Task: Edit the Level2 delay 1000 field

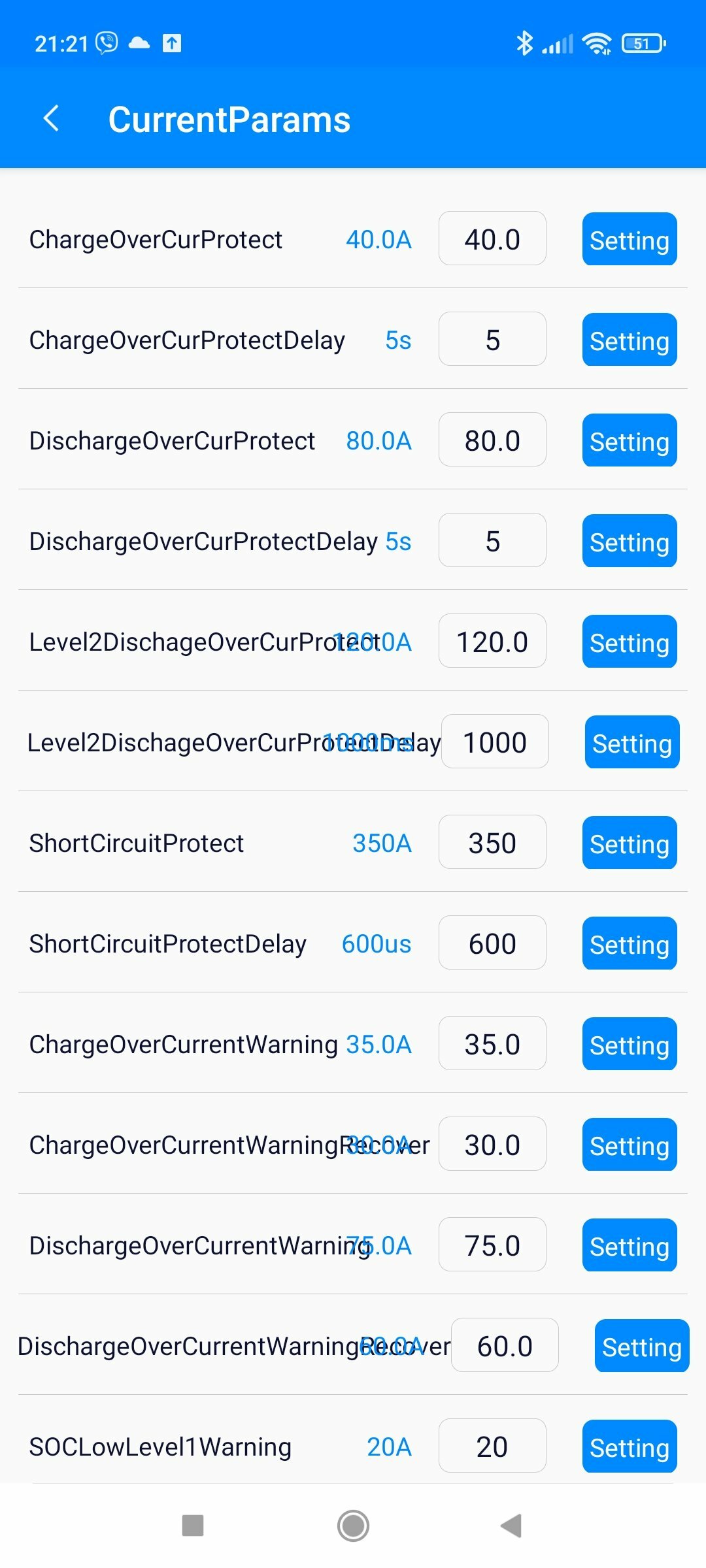Action: pos(495,742)
